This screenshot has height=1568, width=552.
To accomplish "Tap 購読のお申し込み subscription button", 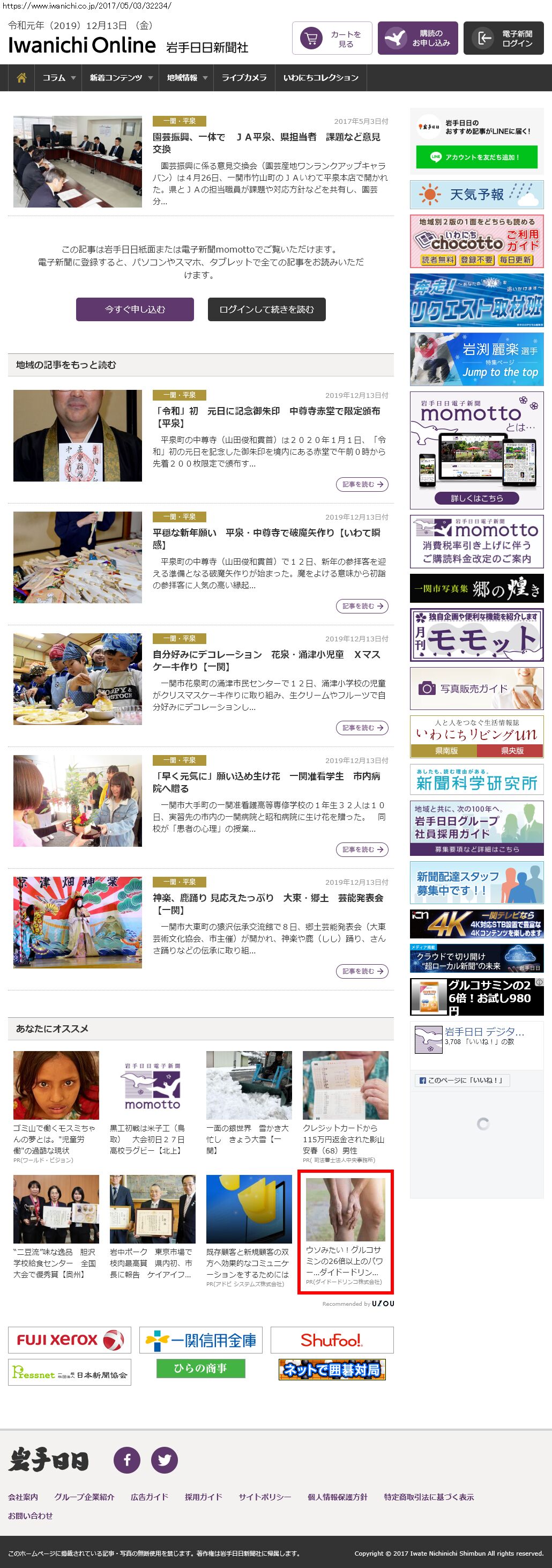I will 417,39.
